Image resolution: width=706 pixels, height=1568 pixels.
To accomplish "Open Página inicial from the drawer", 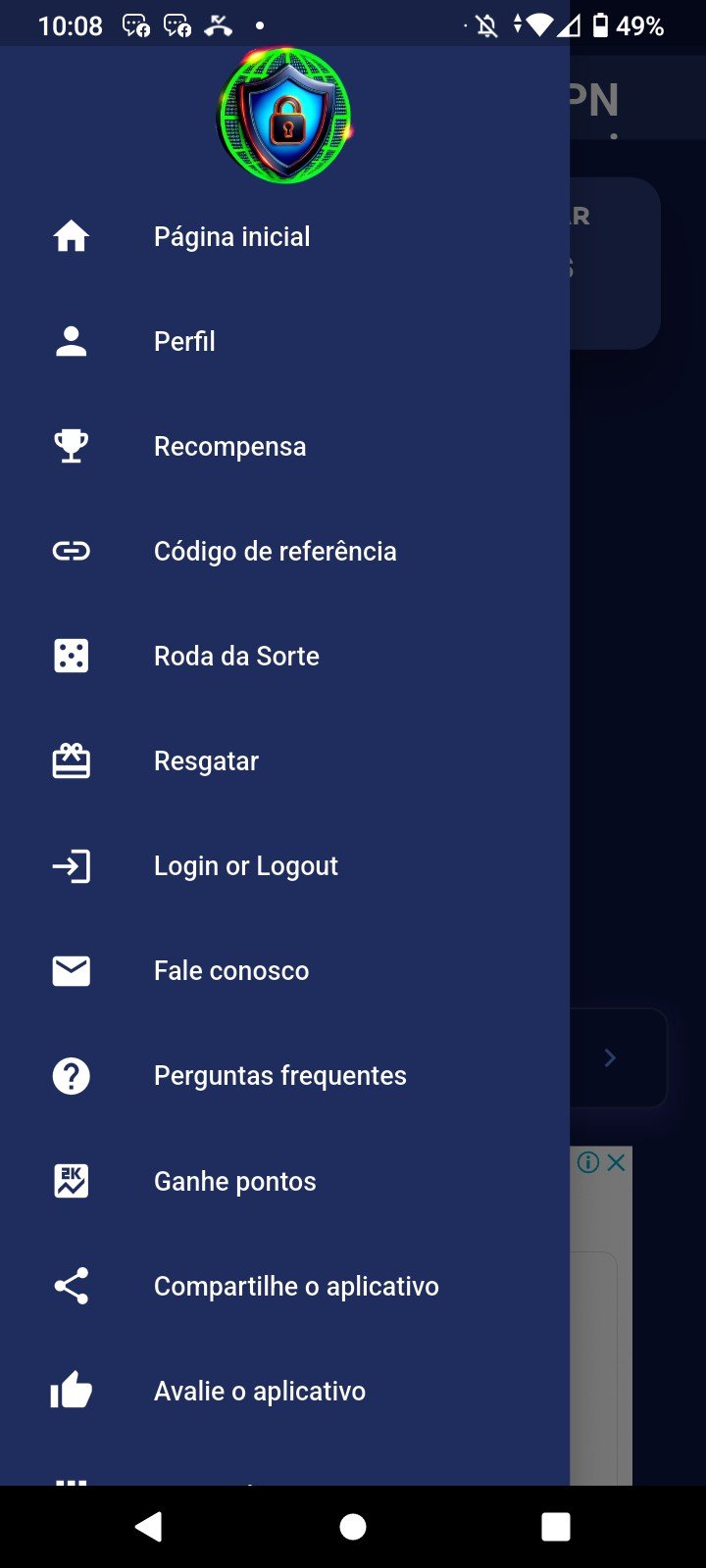I will coord(231,237).
